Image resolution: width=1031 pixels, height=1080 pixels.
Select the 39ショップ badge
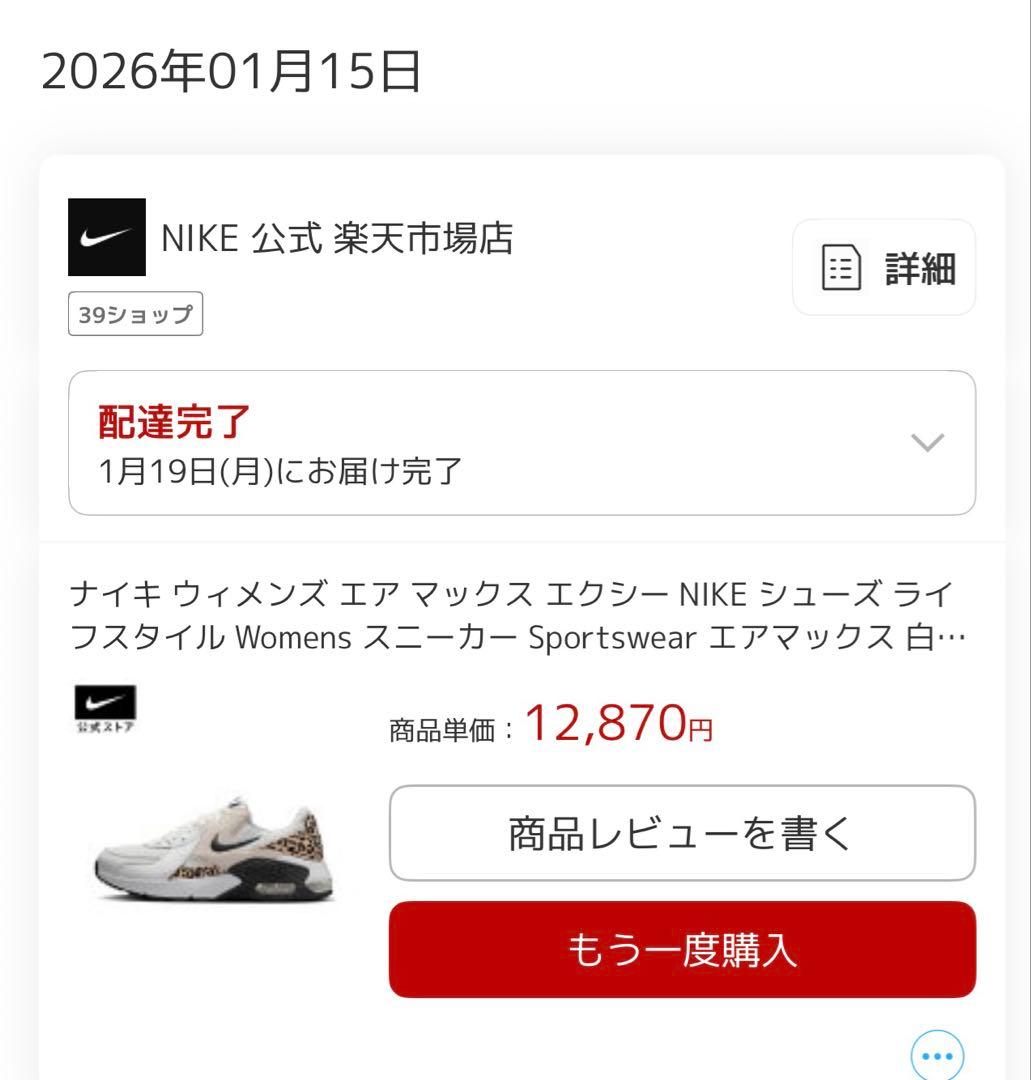coord(135,313)
